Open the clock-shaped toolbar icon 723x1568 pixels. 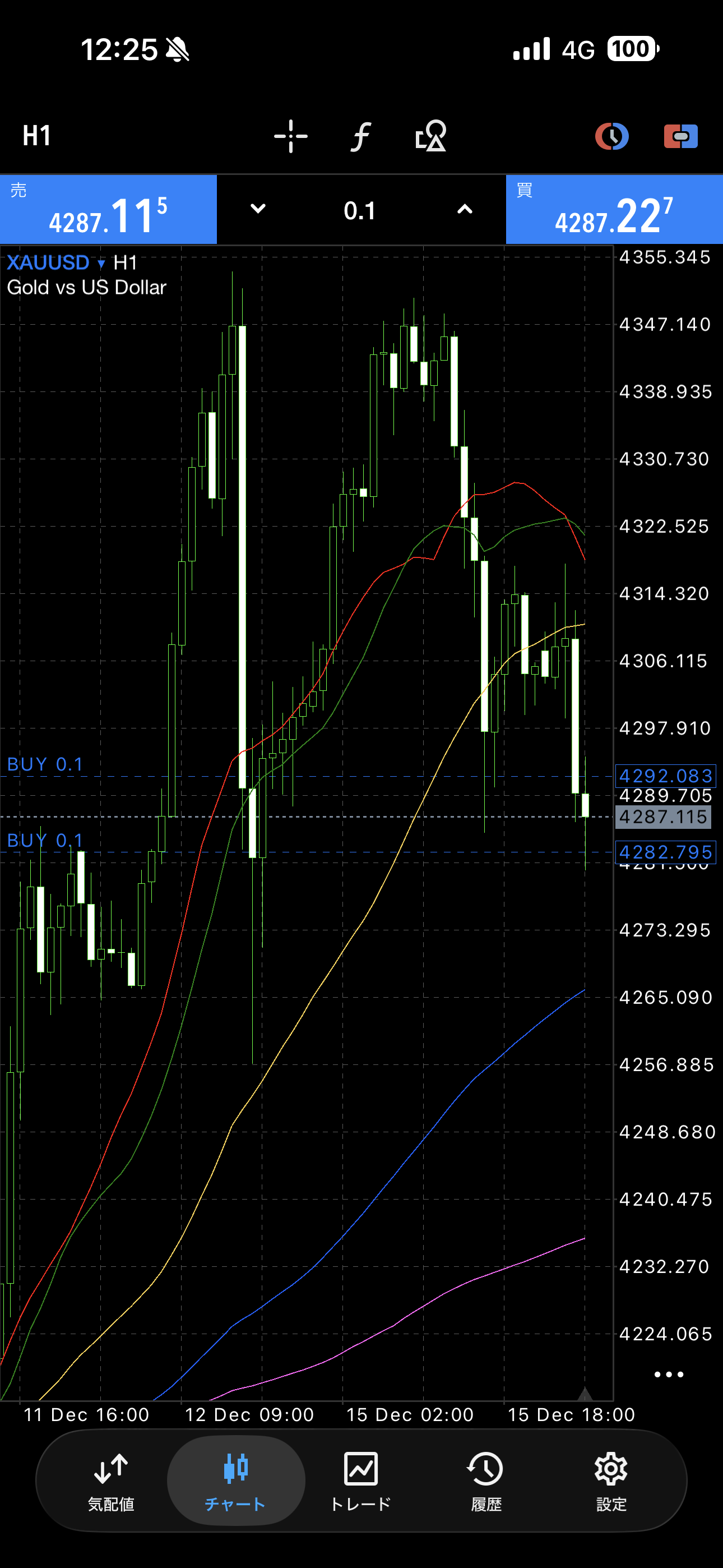pos(611,136)
